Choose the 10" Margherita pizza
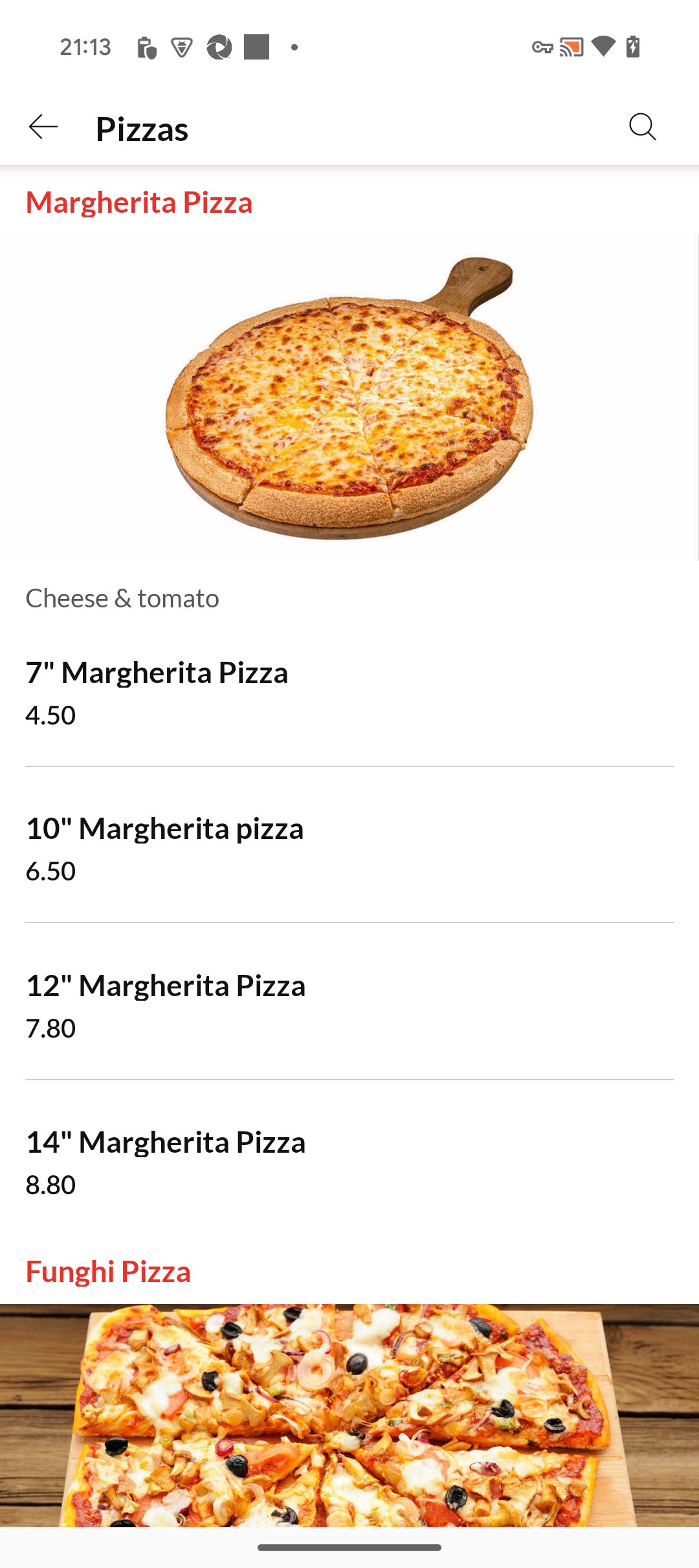Viewport: 699px width, 1568px height. tap(349, 848)
